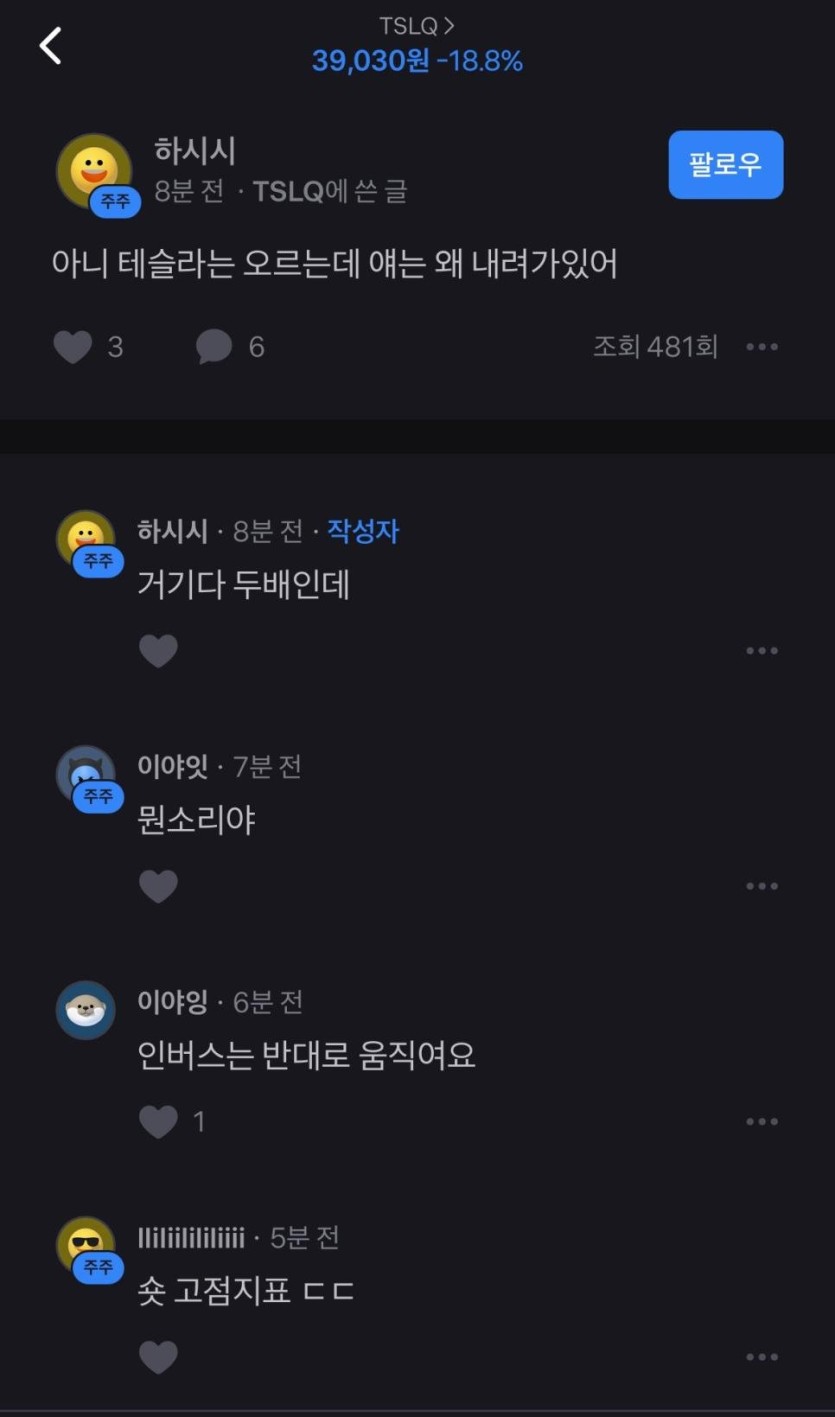The height and width of the screenshot is (1417, 835).
Task: Like 이야잉's comment about 인버스
Action: (x=158, y=1122)
